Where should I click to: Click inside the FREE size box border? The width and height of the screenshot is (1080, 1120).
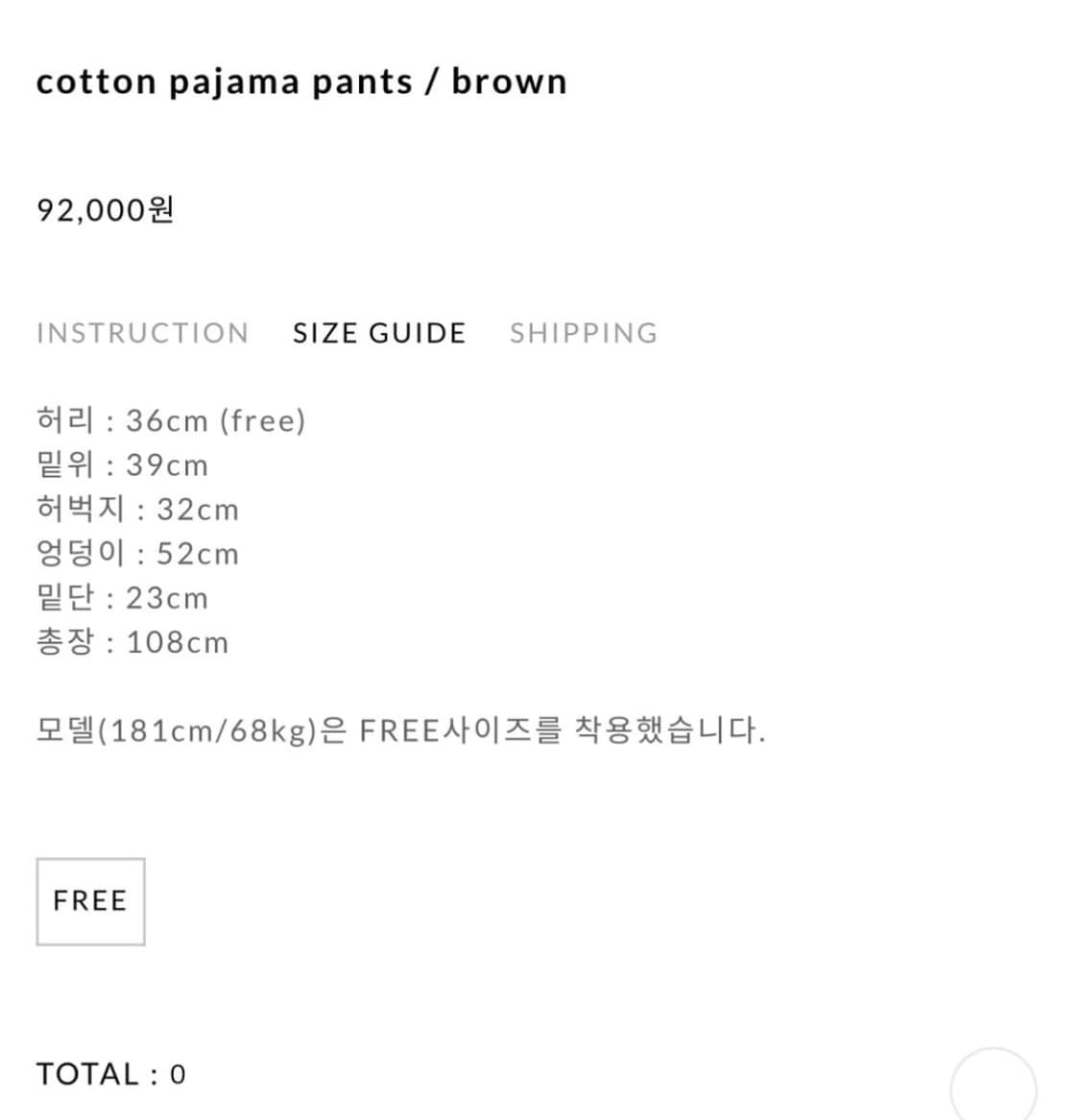click(89, 900)
